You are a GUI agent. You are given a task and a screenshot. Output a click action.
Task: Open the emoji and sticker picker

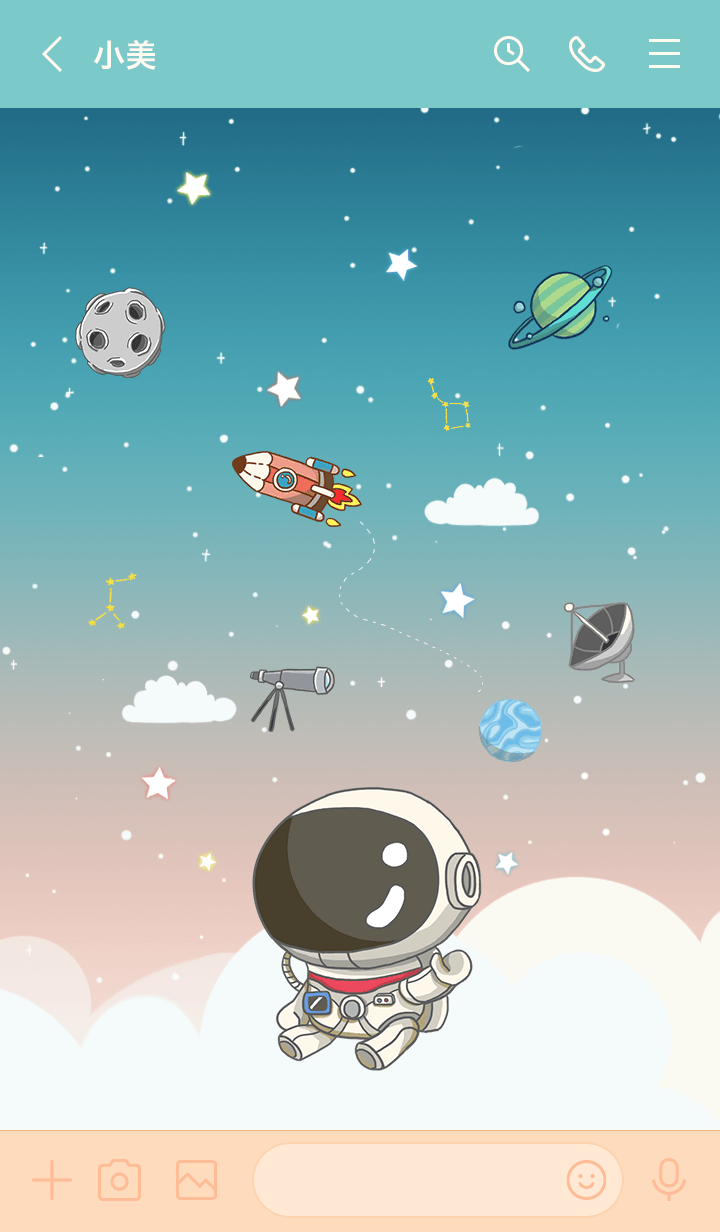pos(586,1180)
